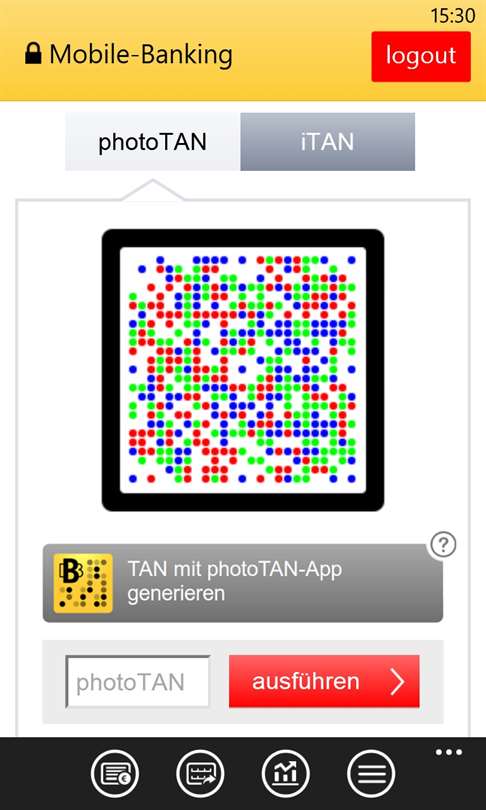Viewport: 486px width, 810px height.
Task: Switch to the iTAN tab
Action: pyautogui.click(x=327, y=142)
